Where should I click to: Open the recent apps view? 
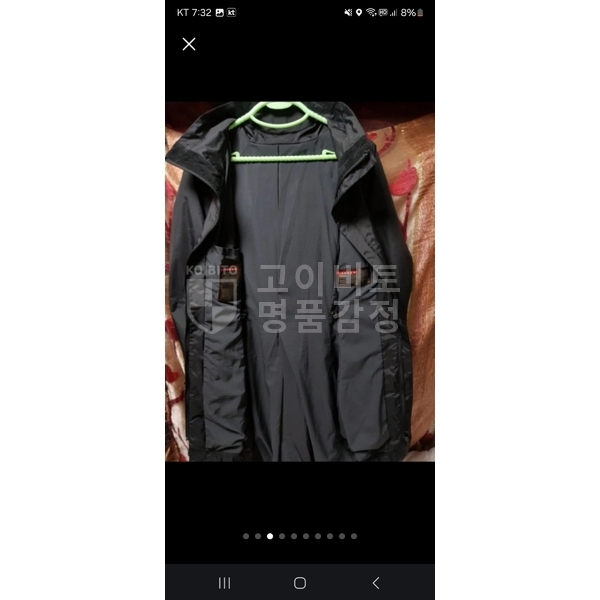coord(224,583)
